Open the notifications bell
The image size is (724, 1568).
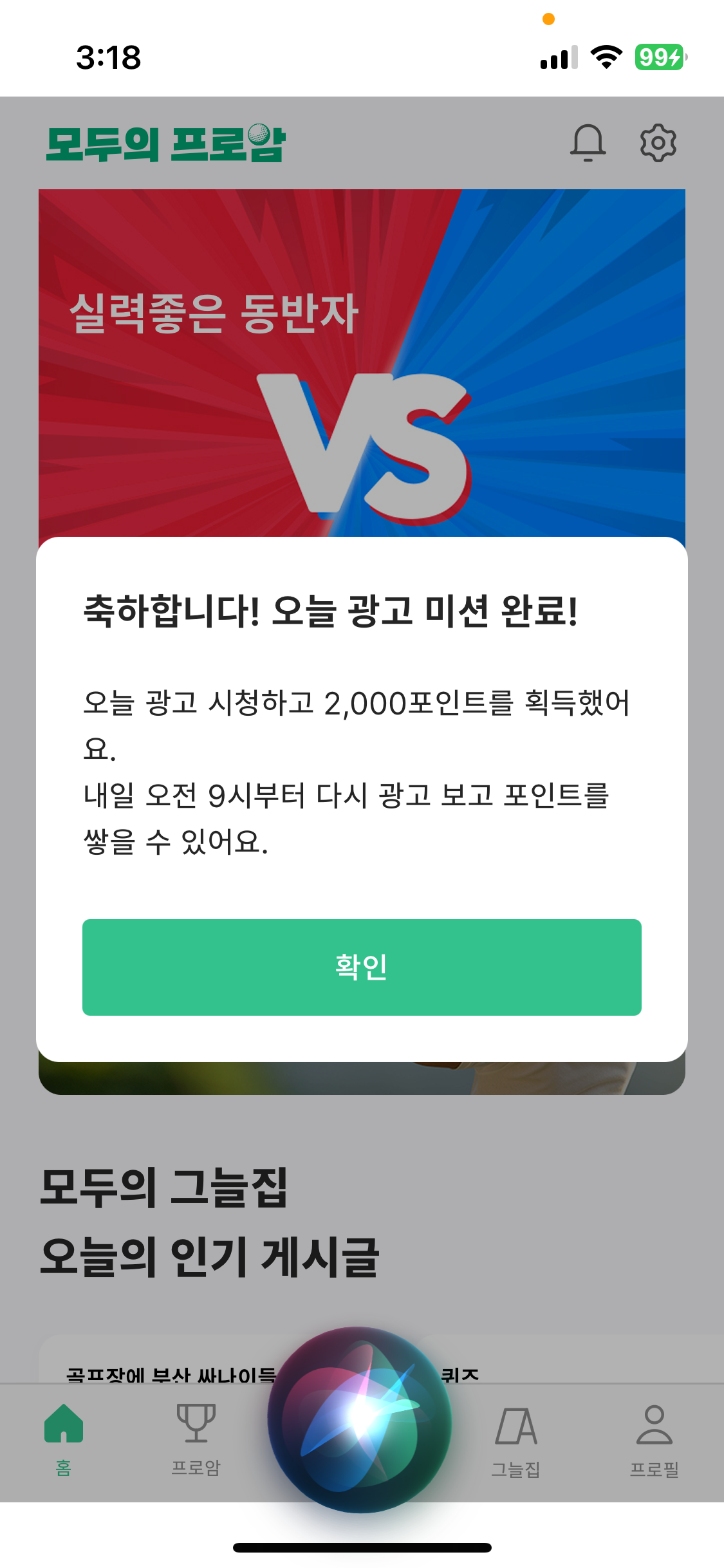click(x=588, y=142)
